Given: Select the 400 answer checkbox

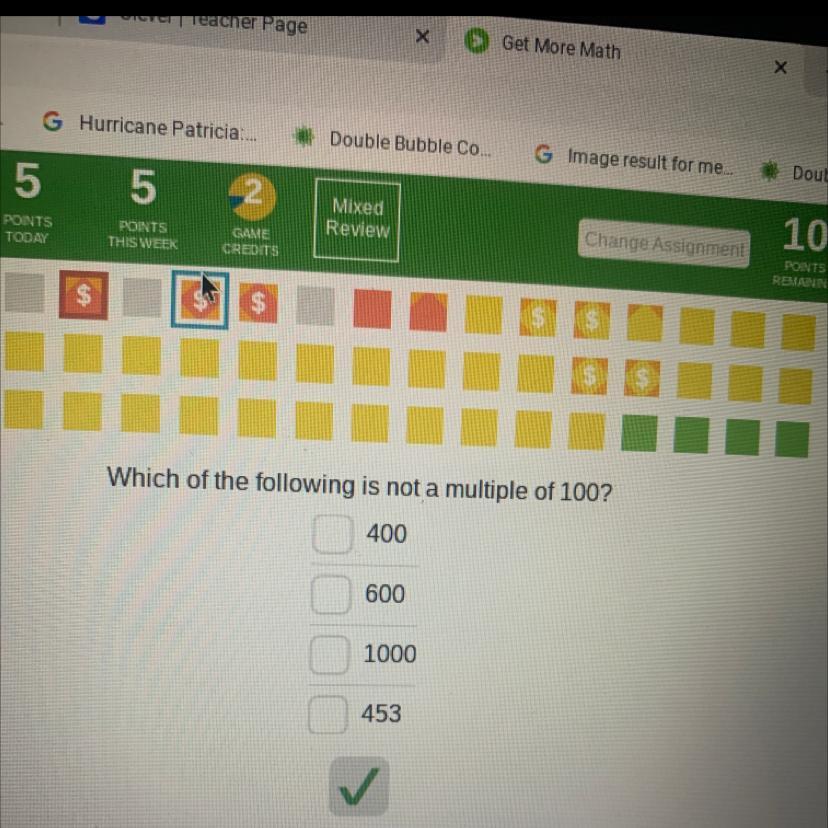Looking at the screenshot, I should click(333, 534).
